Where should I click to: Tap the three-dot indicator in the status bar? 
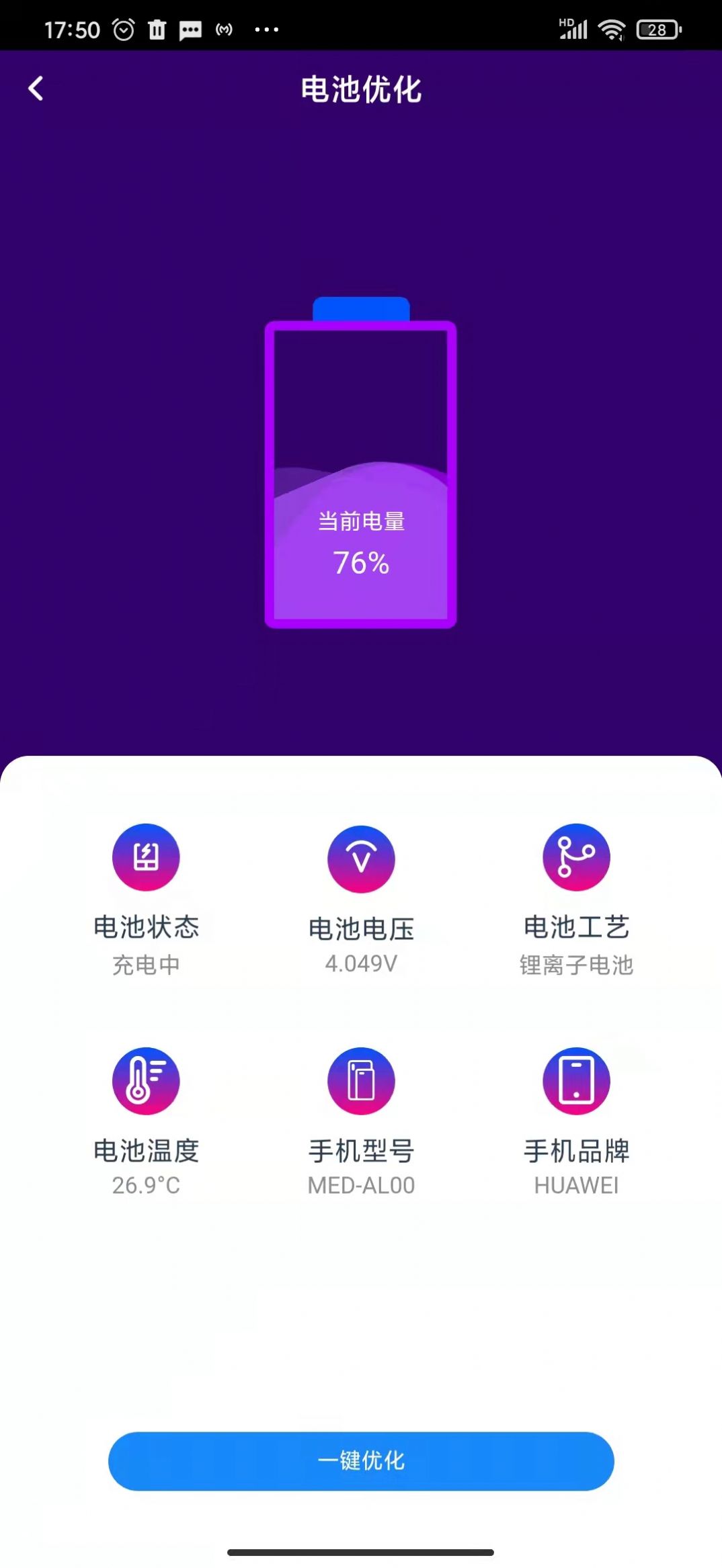(265, 29)
